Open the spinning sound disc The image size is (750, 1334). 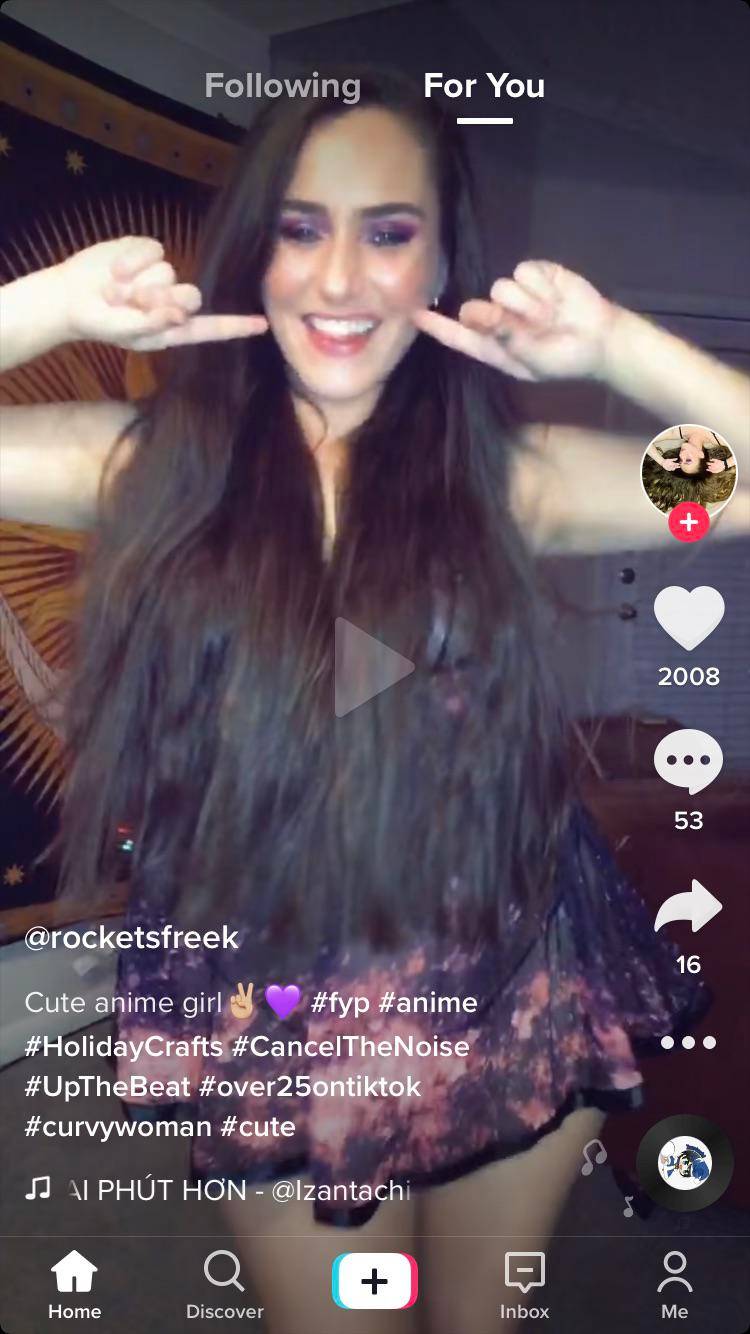(x=685, y=1162)
